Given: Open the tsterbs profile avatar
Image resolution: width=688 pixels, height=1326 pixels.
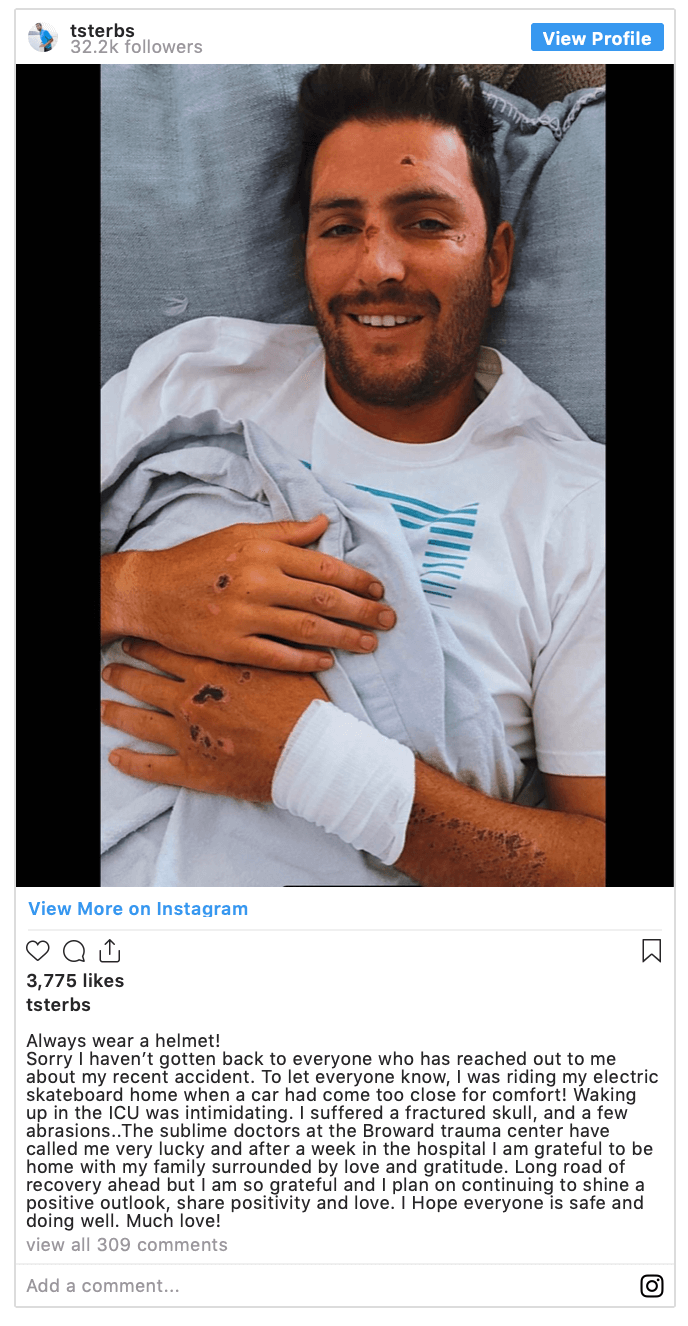Looking at the screenshot, I should [42, 38].
